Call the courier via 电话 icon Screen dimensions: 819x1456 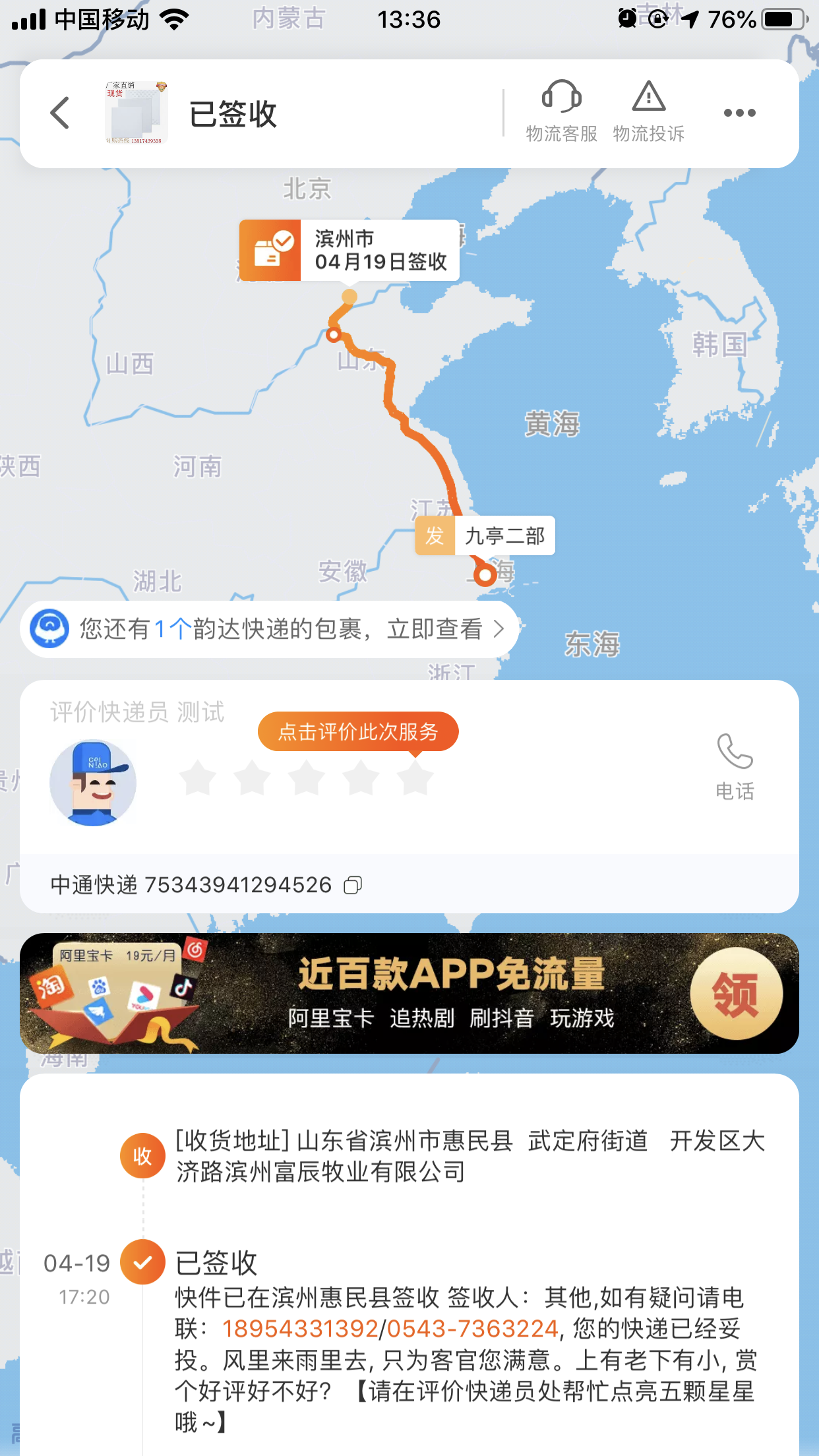pos(735,767)
